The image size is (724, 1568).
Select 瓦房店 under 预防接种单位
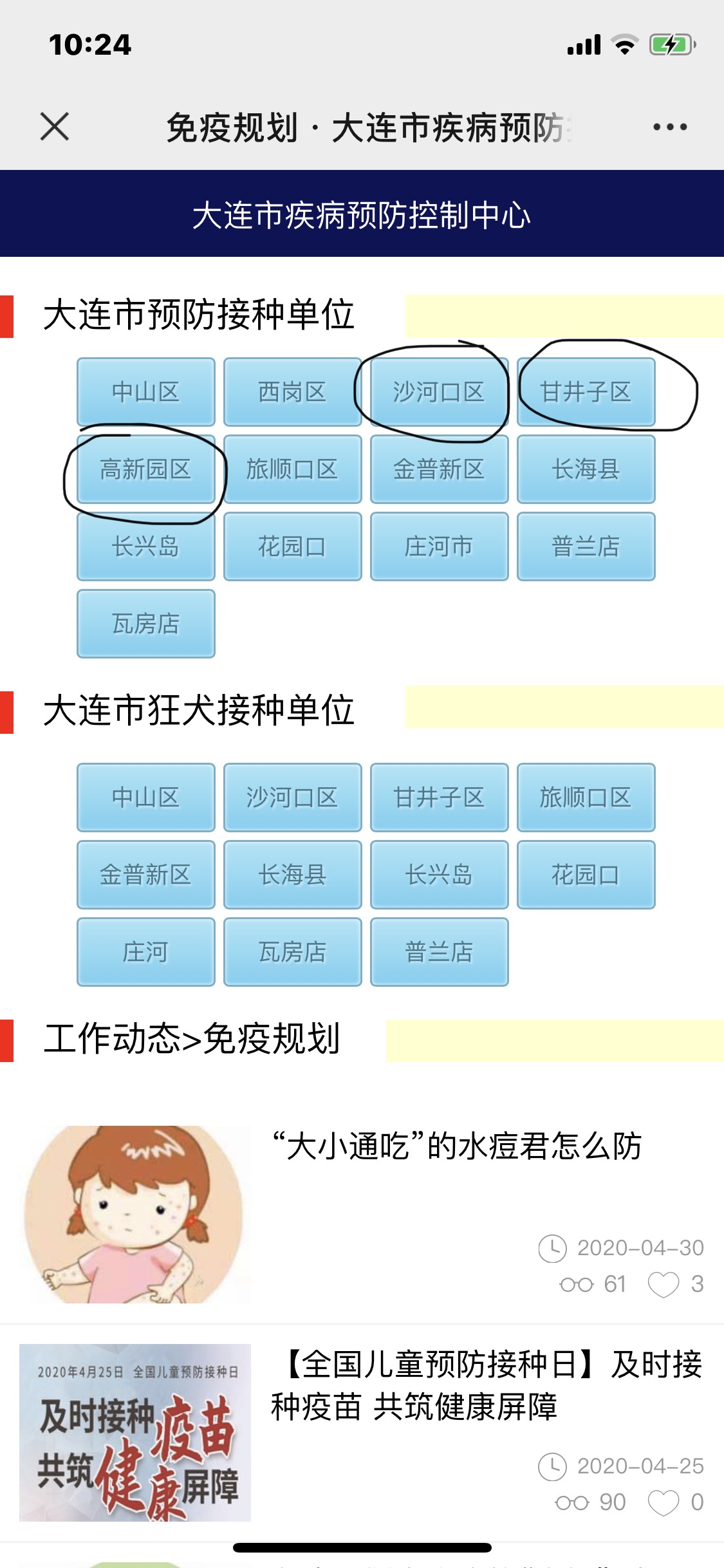(145, 624)
